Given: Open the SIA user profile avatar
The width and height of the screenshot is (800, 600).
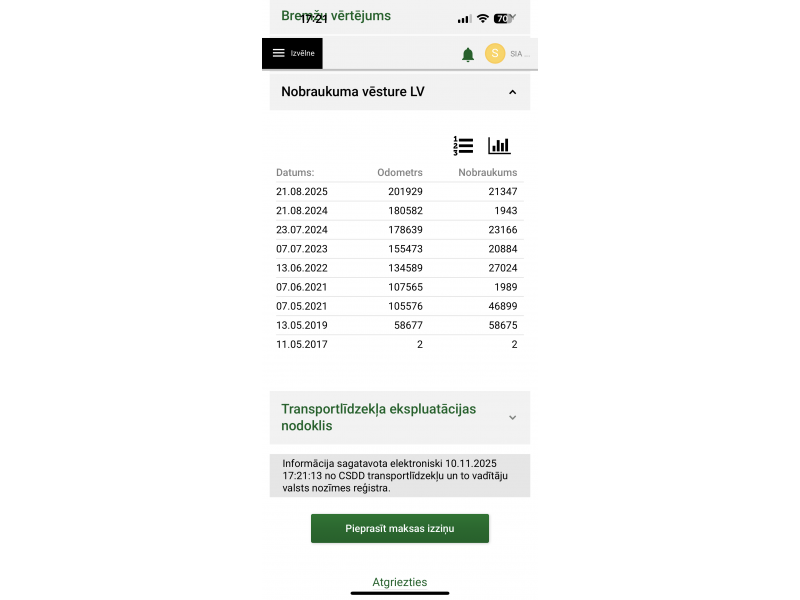Looking at the screenshot, I should (x=495, y=54).
